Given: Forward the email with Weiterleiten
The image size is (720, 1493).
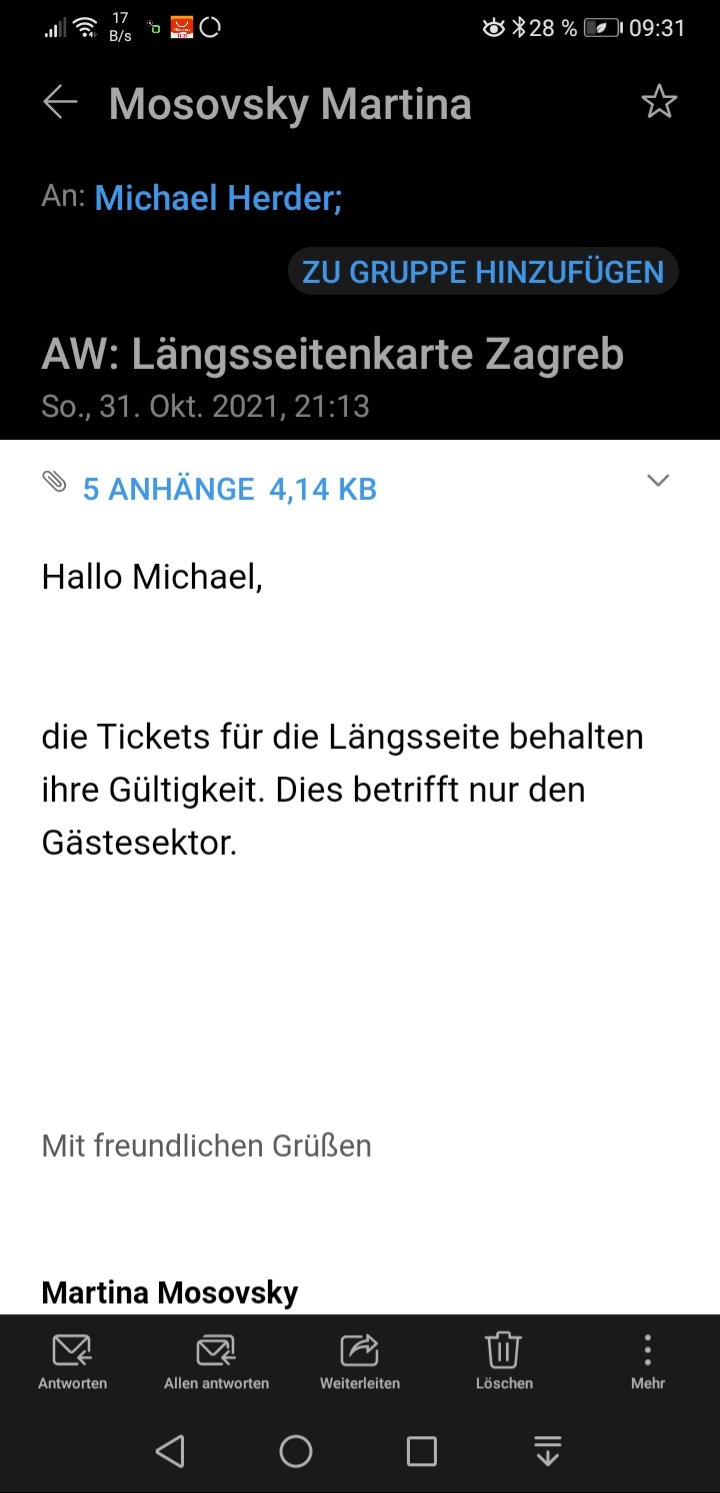Looking at the screenshot, I should pos(360,1362).
